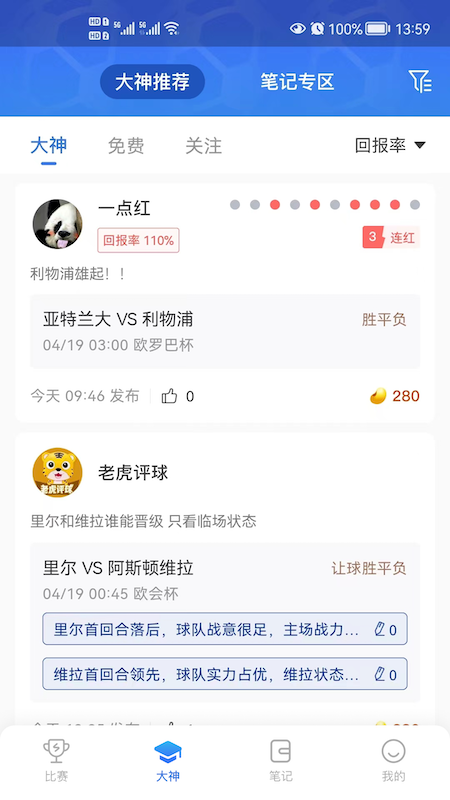Open the 关注 tab
The height and width of the screenshot is (800, 450).
(x=204, y=146)
